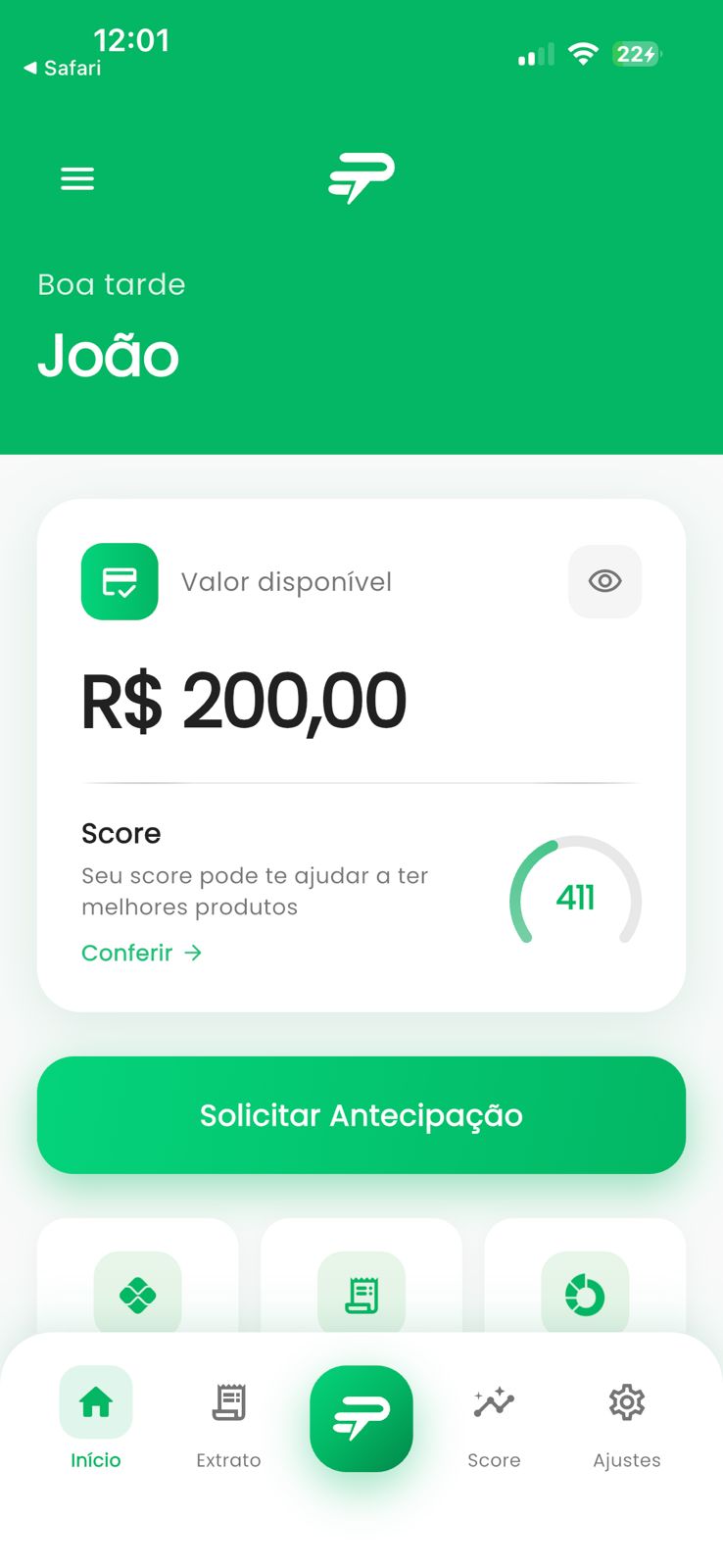
Task: Click the arrow next to Conferir
Action: 193,952
